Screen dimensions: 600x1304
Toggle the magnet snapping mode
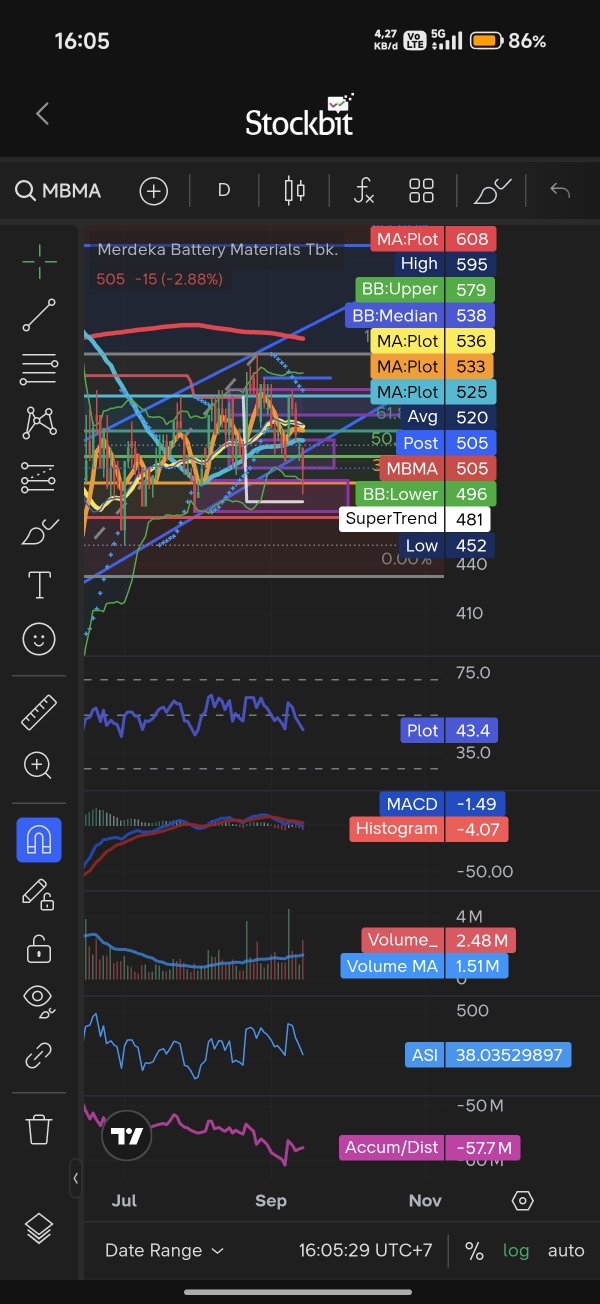click(x=39, y=840)
